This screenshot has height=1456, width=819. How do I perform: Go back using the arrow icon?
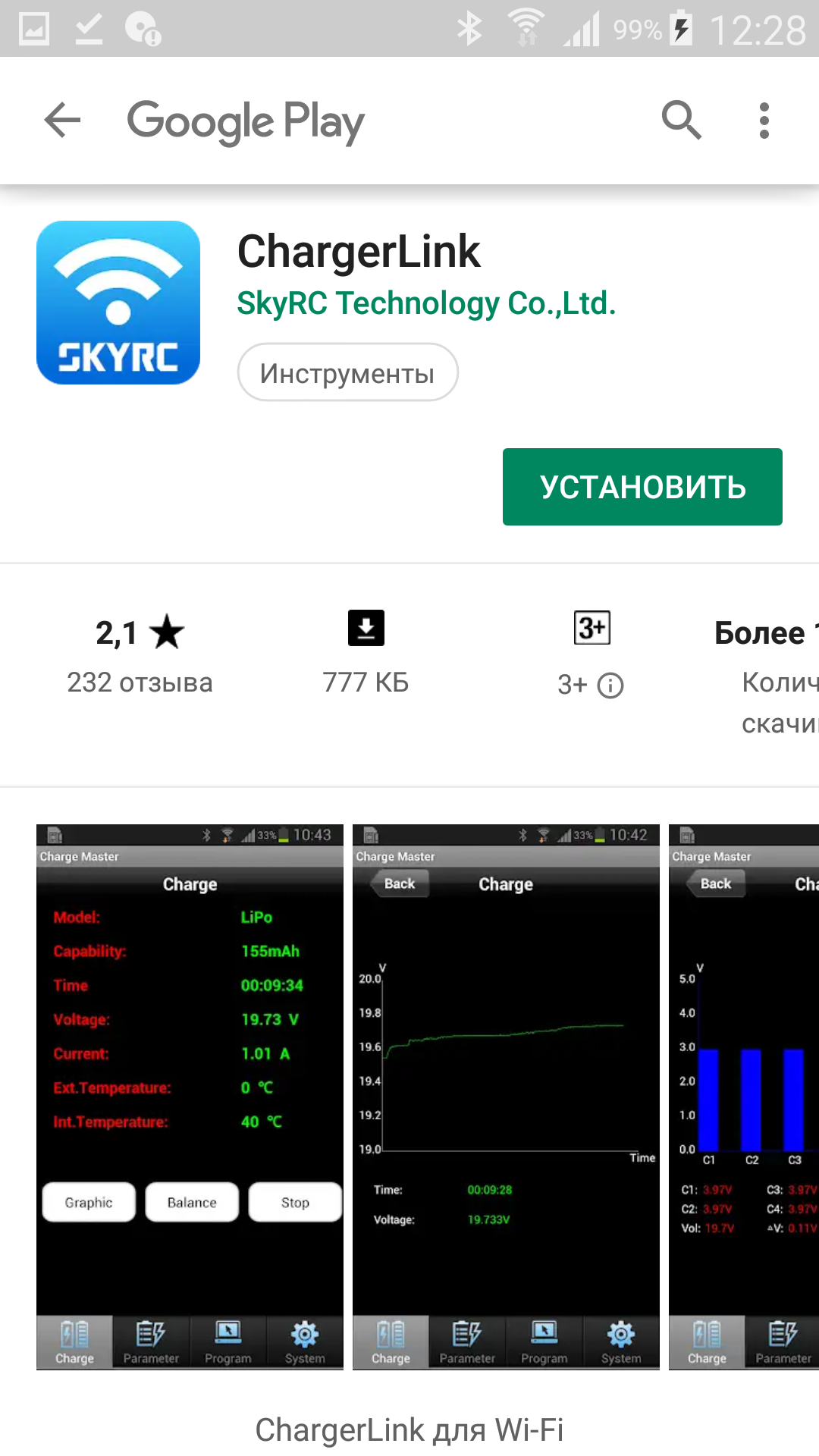coord(62,121)
